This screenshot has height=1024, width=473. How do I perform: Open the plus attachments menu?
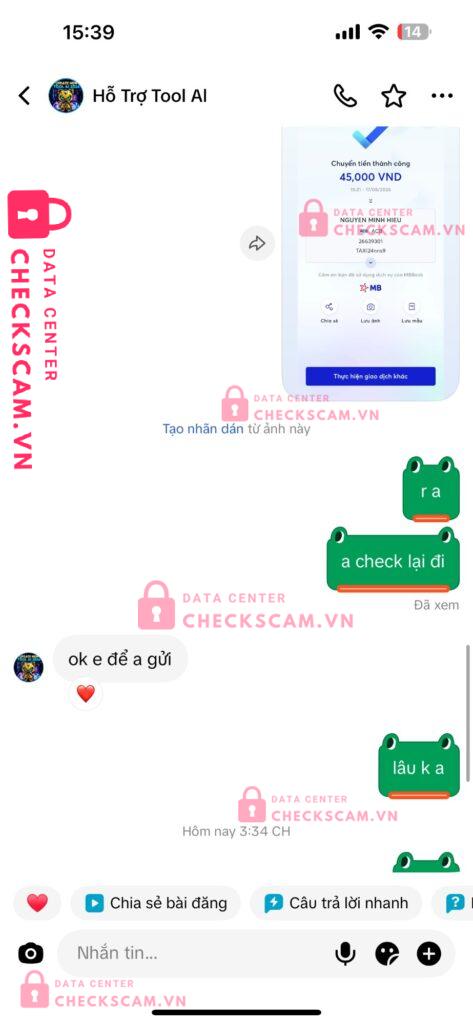[429, 954]
